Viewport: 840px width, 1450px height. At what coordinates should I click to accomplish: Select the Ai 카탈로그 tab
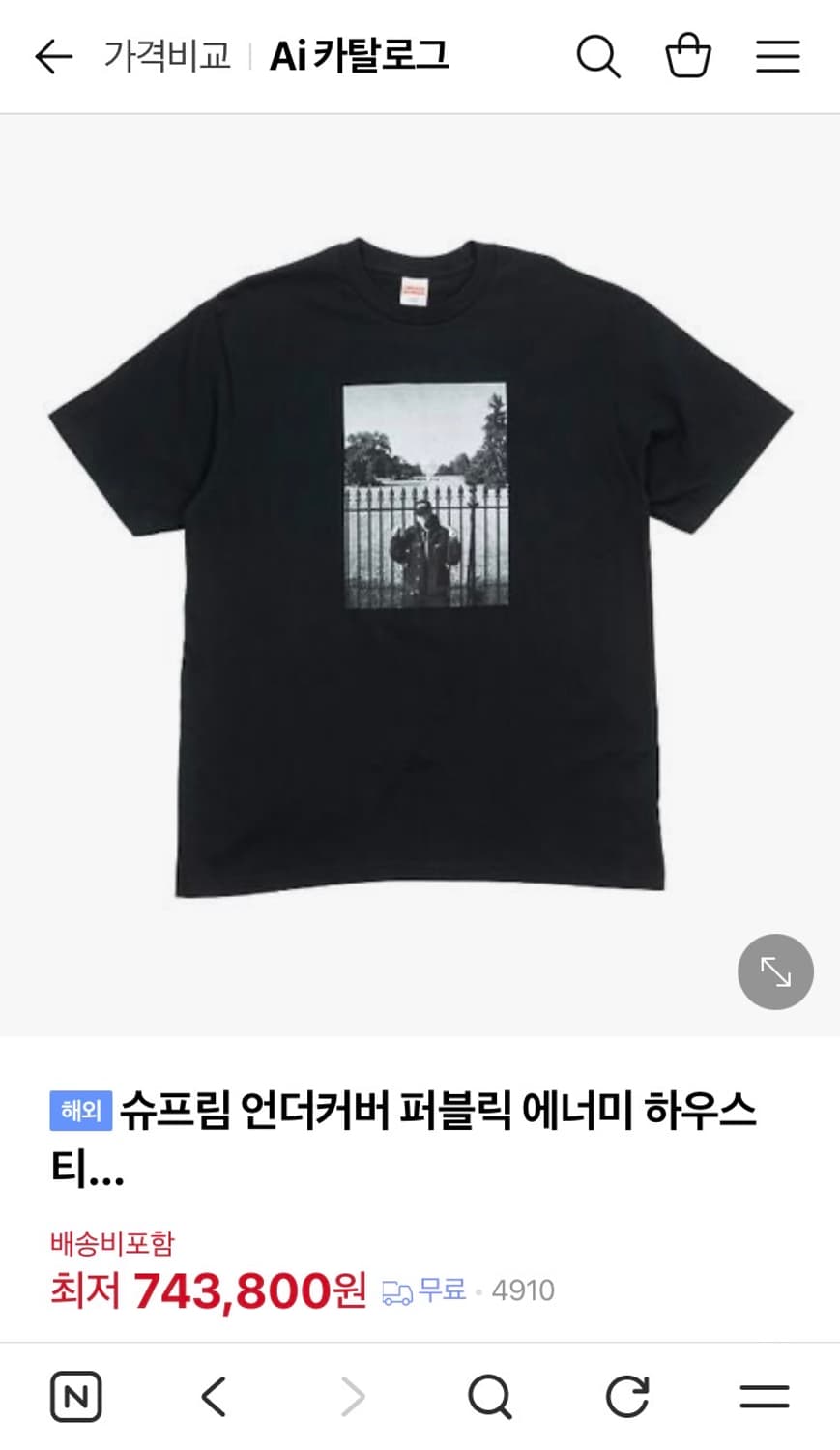(x=360, y=56)
